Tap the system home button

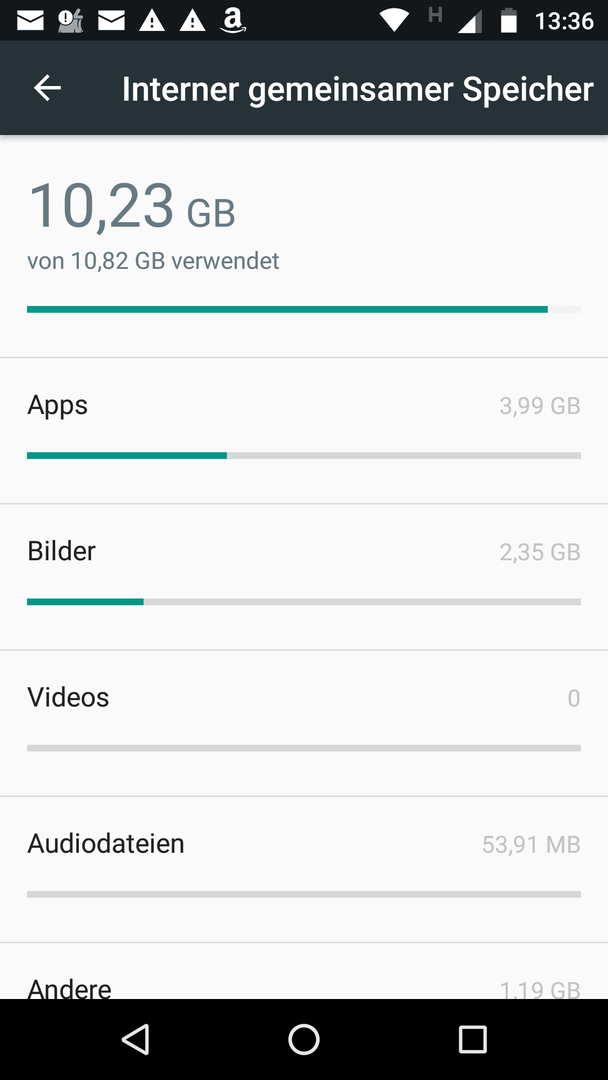(304, 1039)
